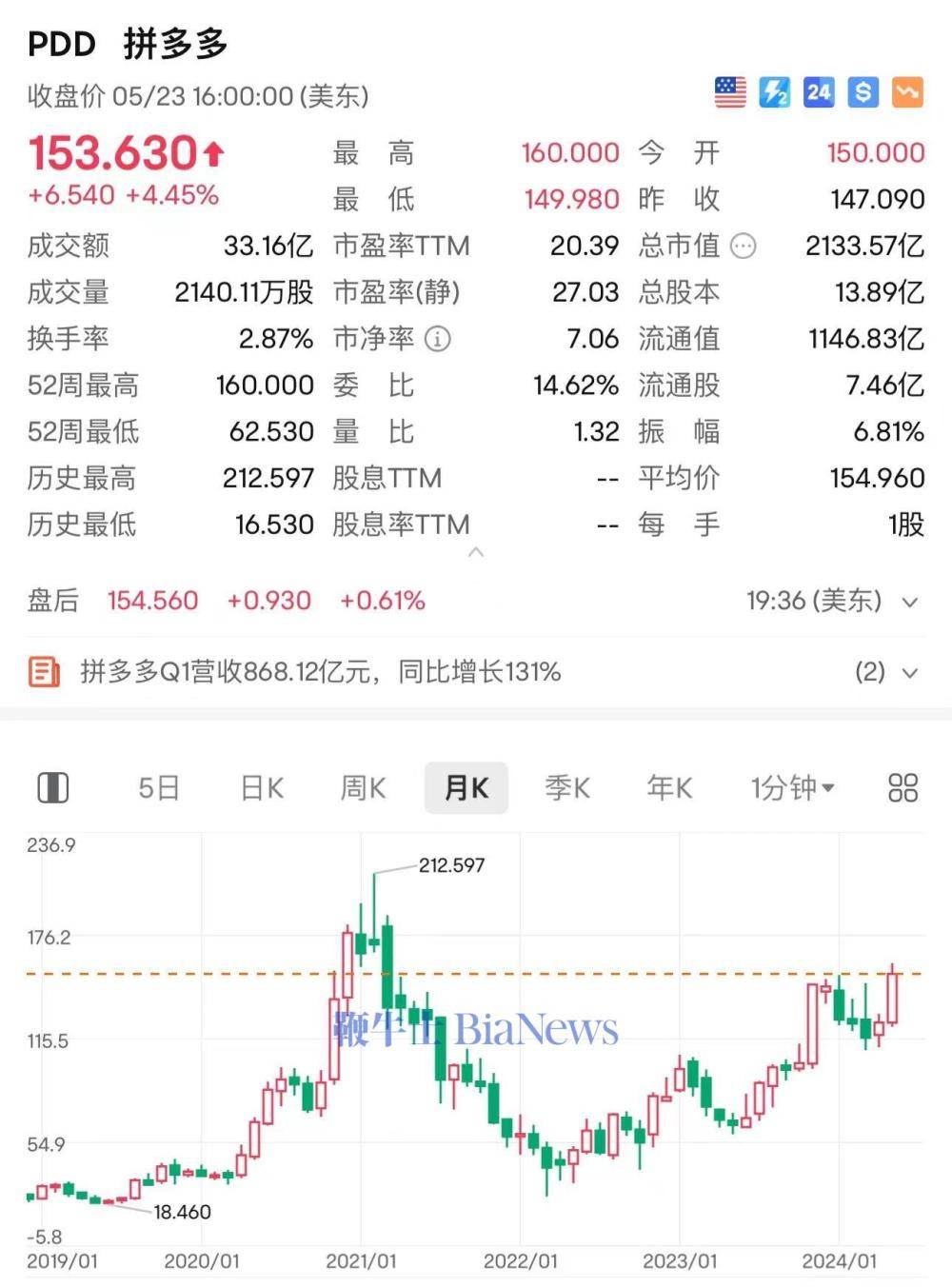Switch to the 月K monthly chart tab
952x1287 pixels.
pyautogui.click(x=466, y=788)
